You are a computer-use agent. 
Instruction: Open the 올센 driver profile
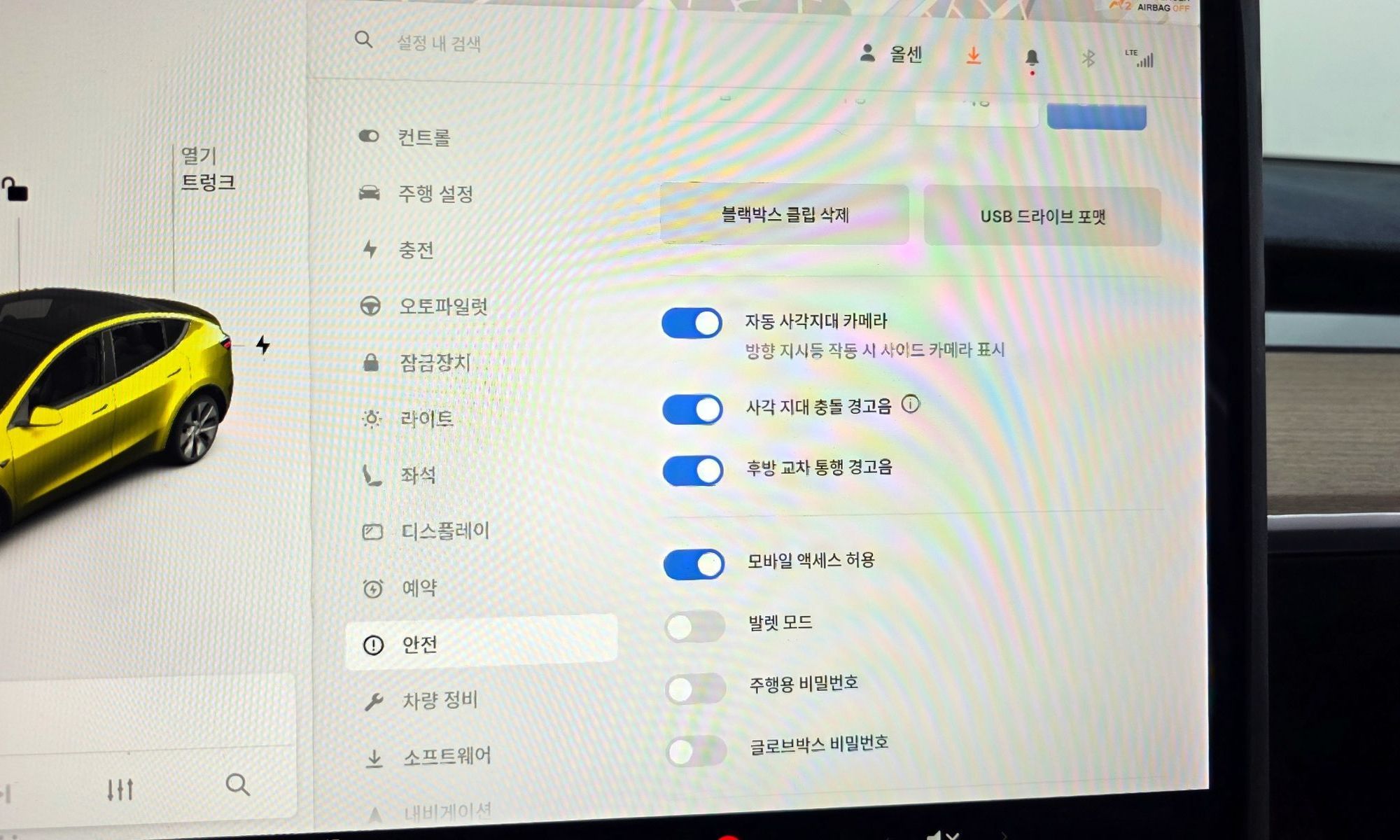click(892, 54)
